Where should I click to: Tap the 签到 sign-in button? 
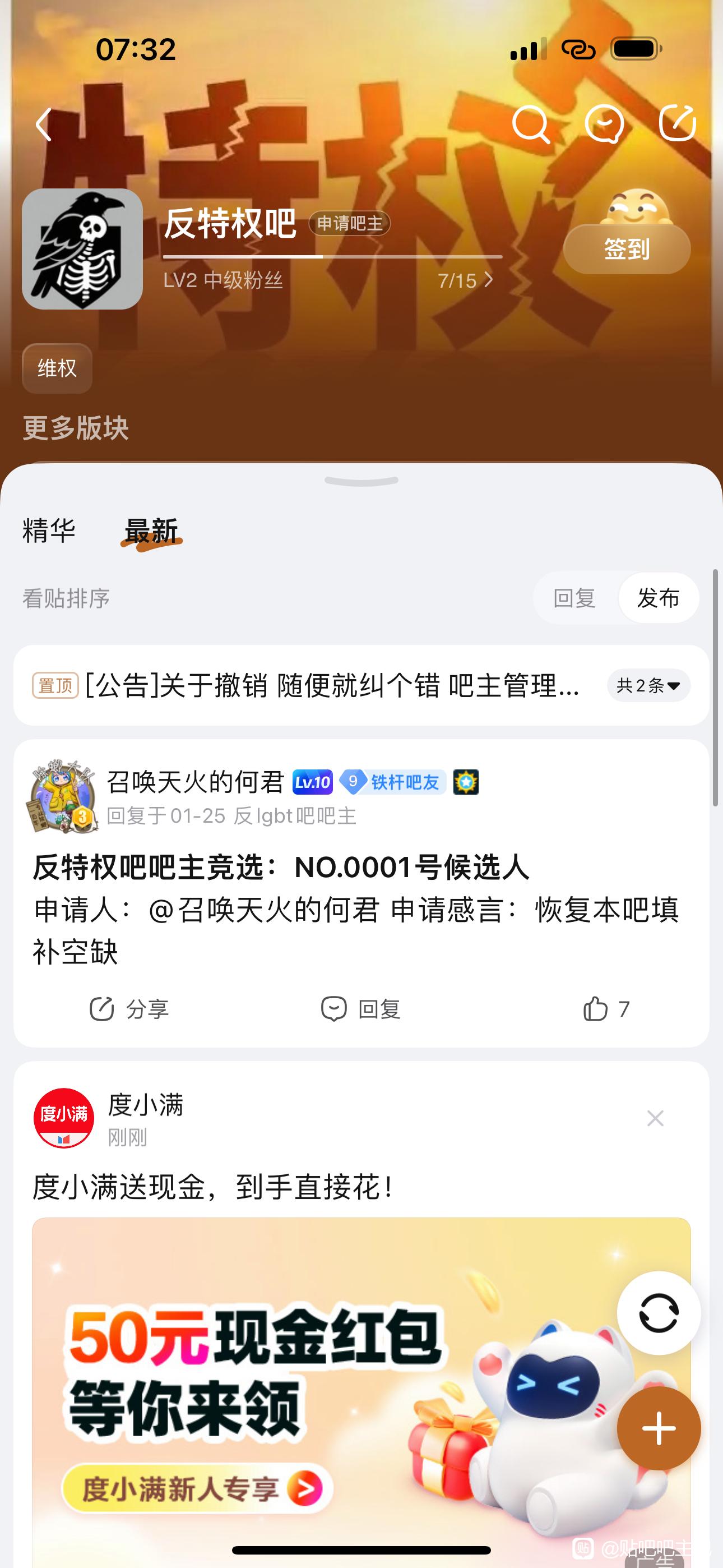tap(626, 249)
